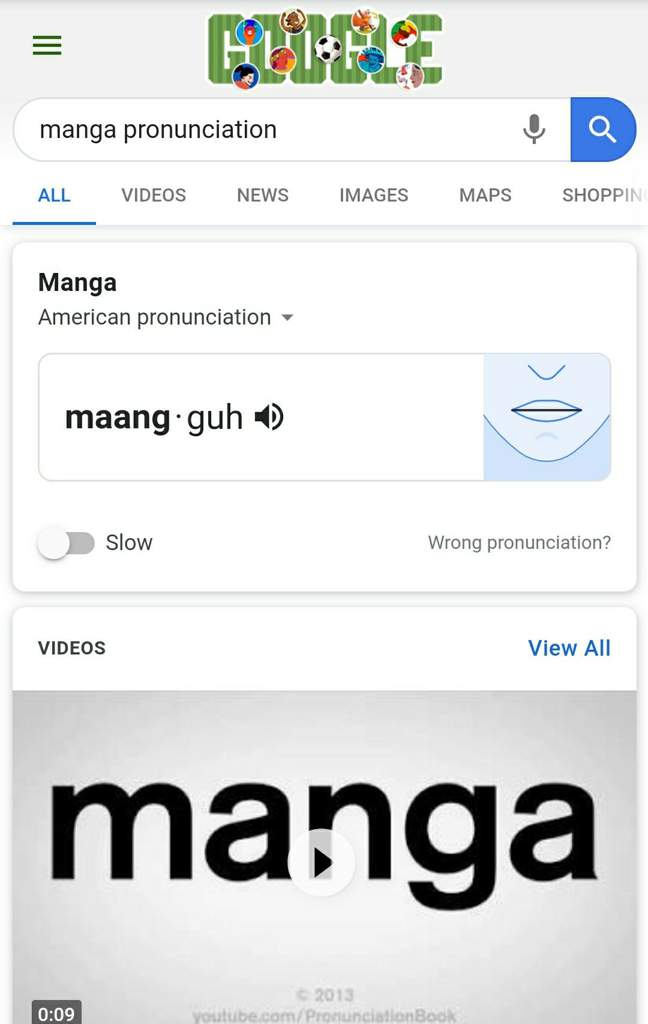Open the hamburger menu
The height and width of the screenshot is (1024, 648).
47,46
